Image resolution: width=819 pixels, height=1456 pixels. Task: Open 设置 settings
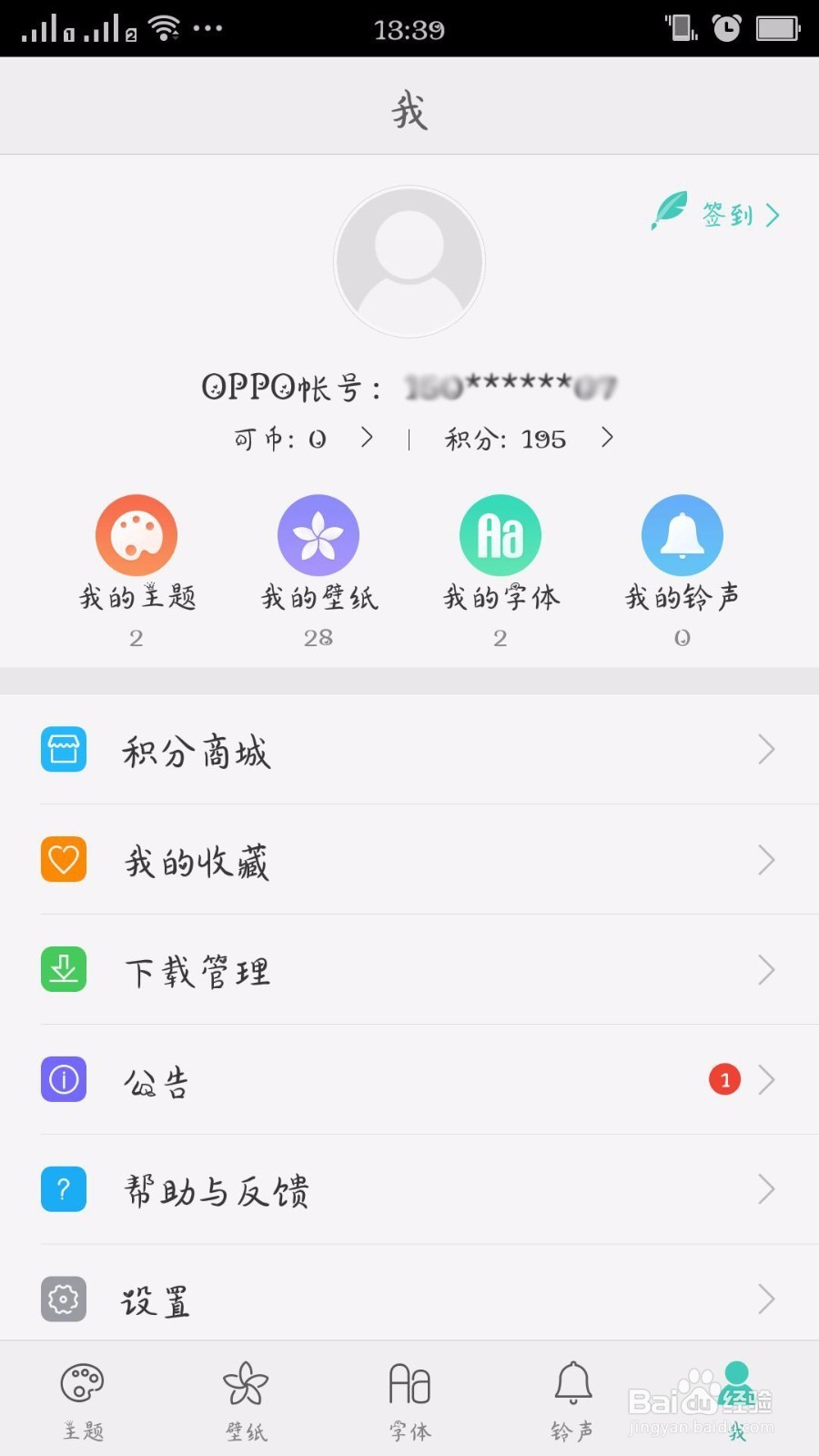409,1299
